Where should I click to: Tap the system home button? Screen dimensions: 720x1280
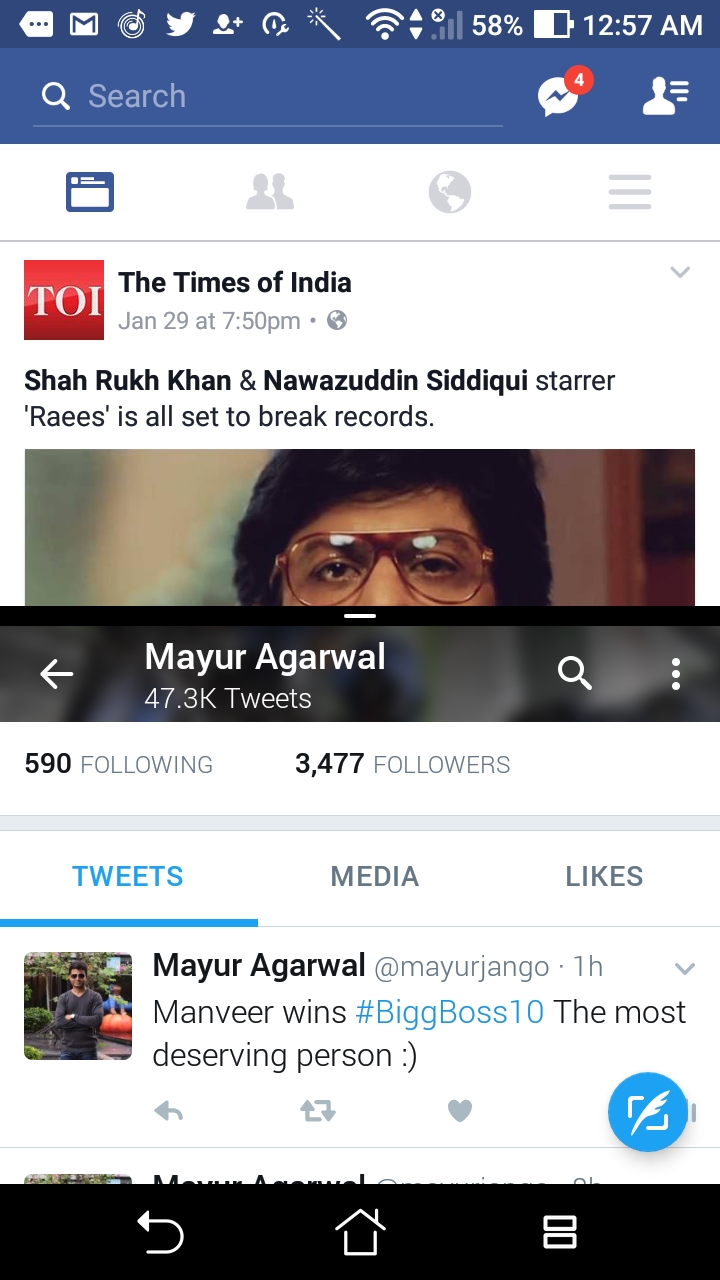[360, 1232]
